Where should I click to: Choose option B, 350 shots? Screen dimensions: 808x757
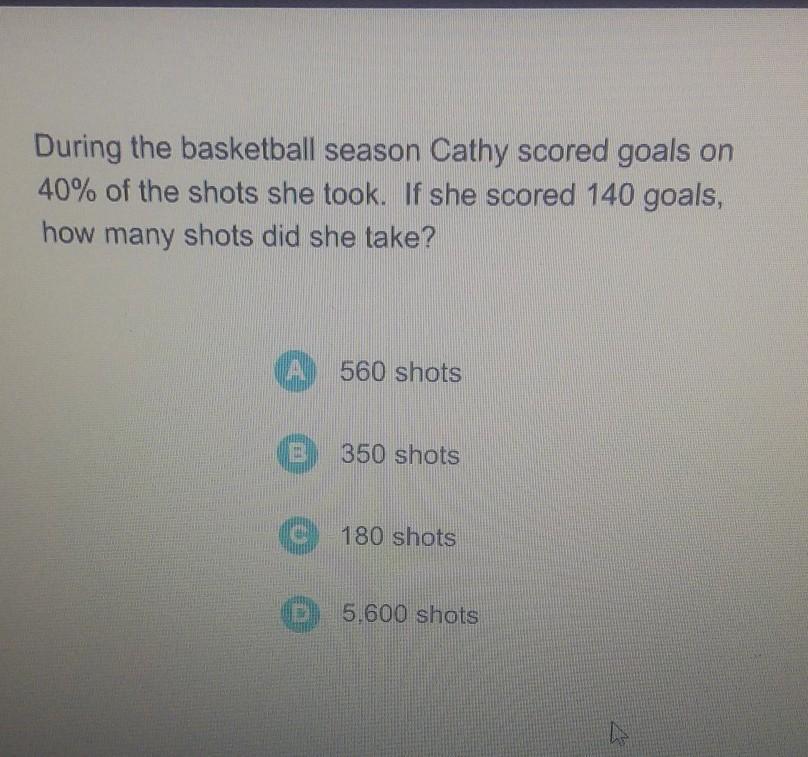pos(294,455)
